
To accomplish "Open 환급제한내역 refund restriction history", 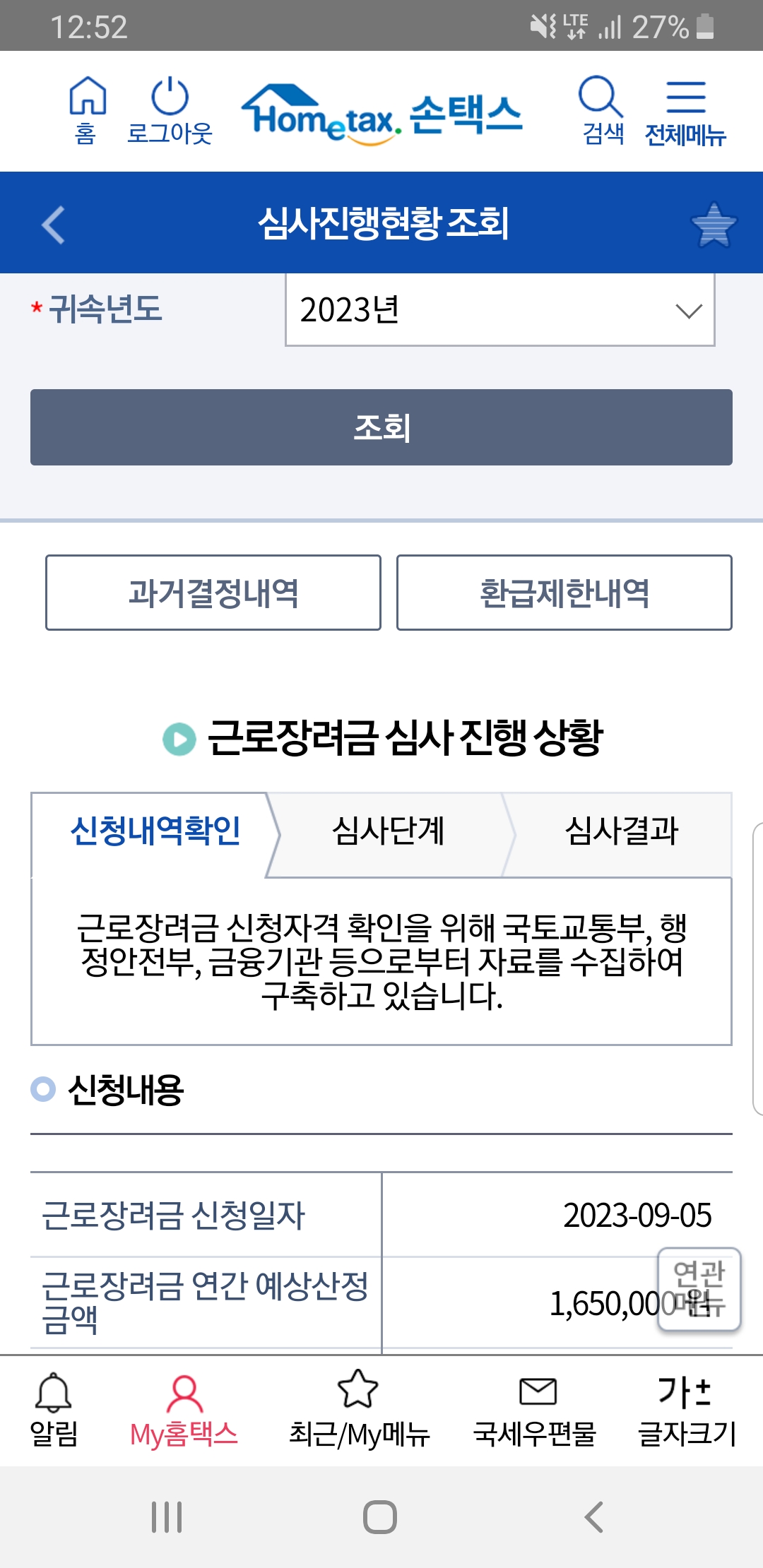I will pos(564,593).
